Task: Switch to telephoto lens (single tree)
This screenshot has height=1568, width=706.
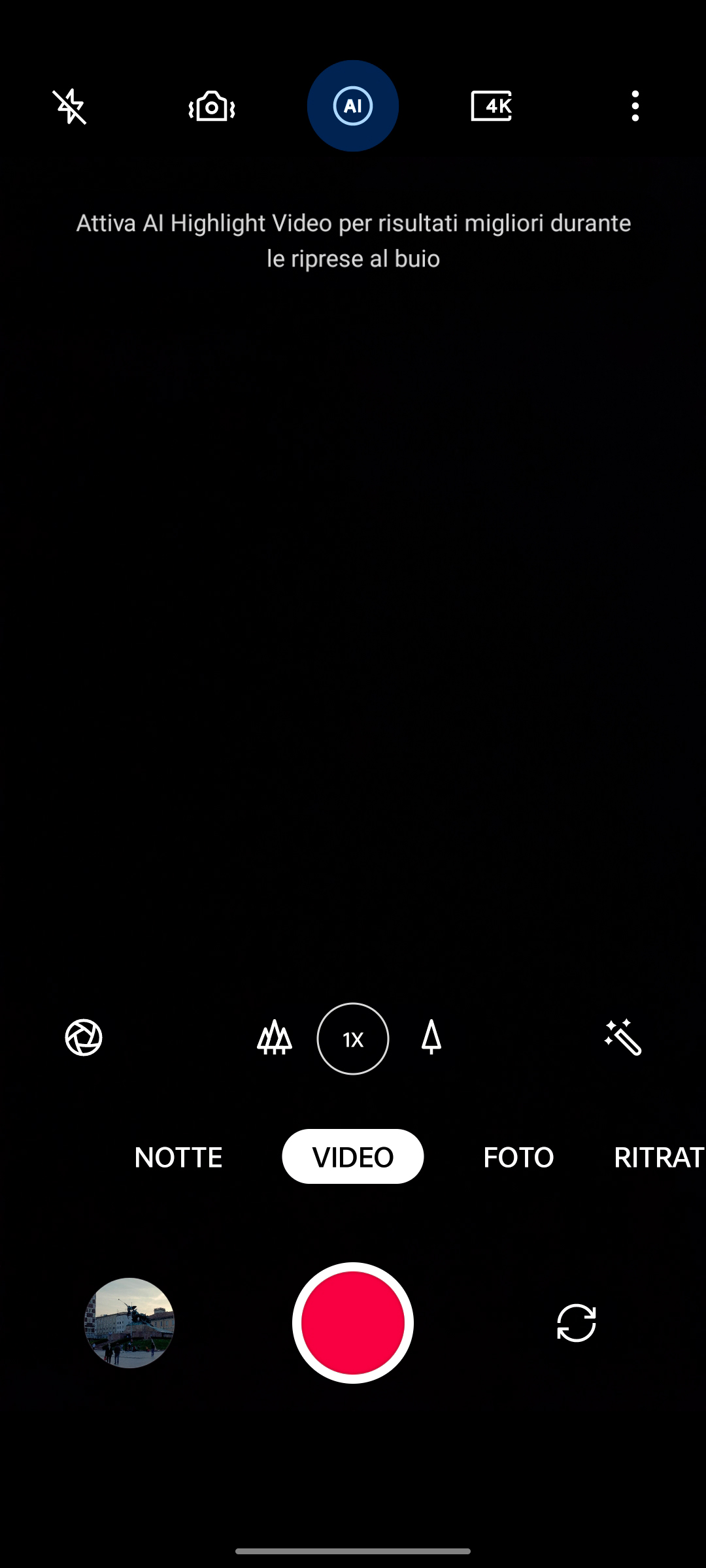Action: click(x=431, y=1037)
